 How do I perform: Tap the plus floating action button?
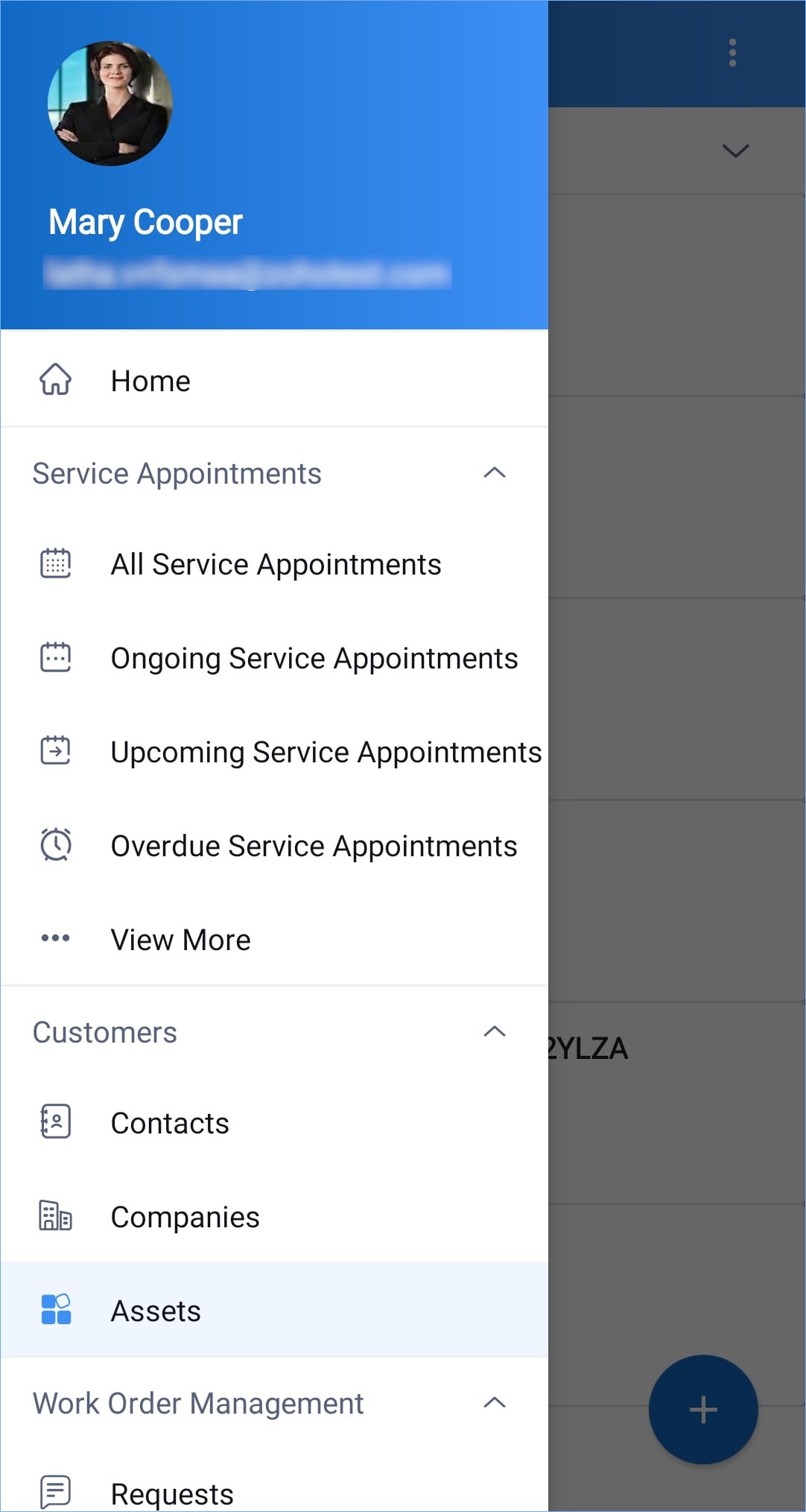click(x=702, y=1409)
